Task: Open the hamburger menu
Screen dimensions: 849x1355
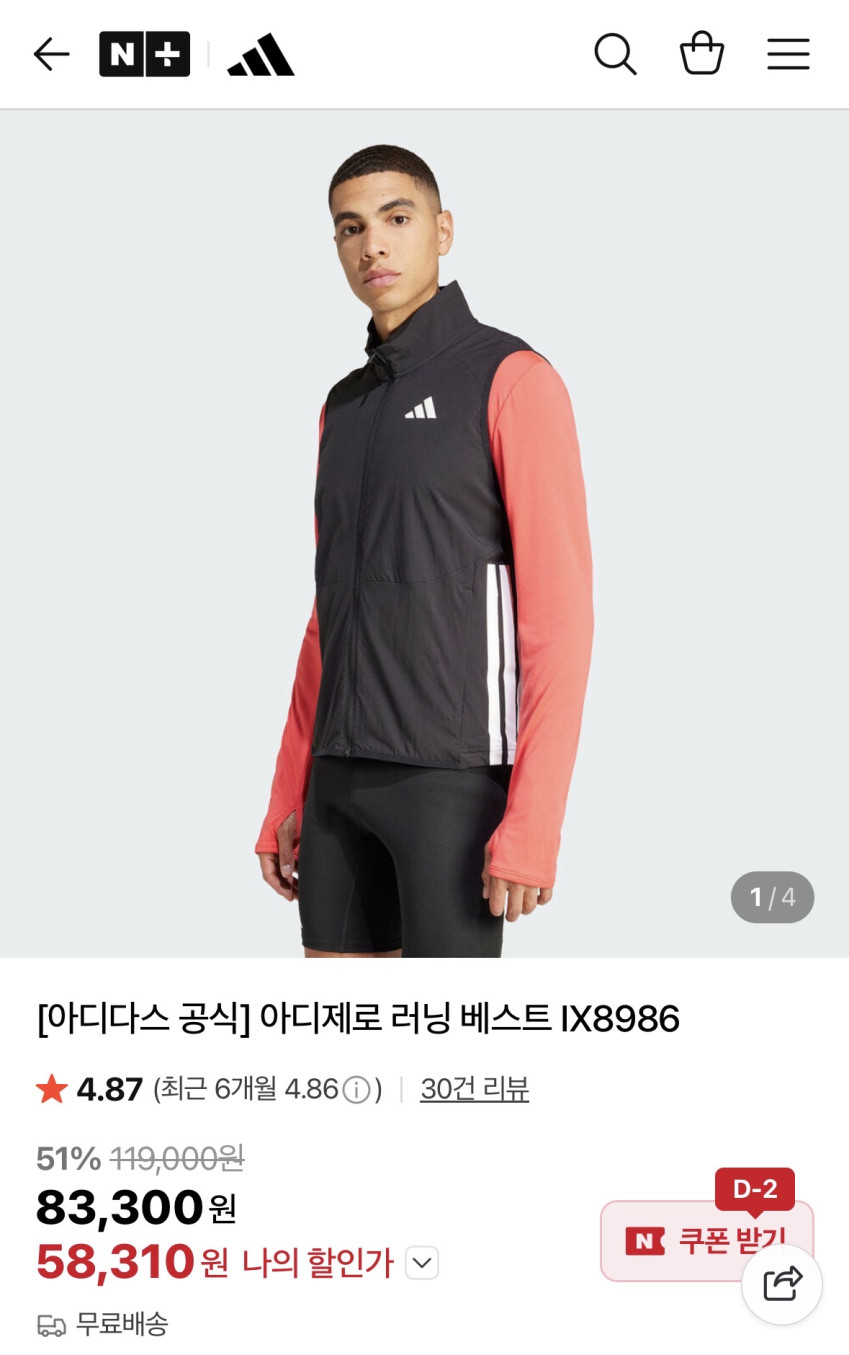Action: click(x=788, y=54)
